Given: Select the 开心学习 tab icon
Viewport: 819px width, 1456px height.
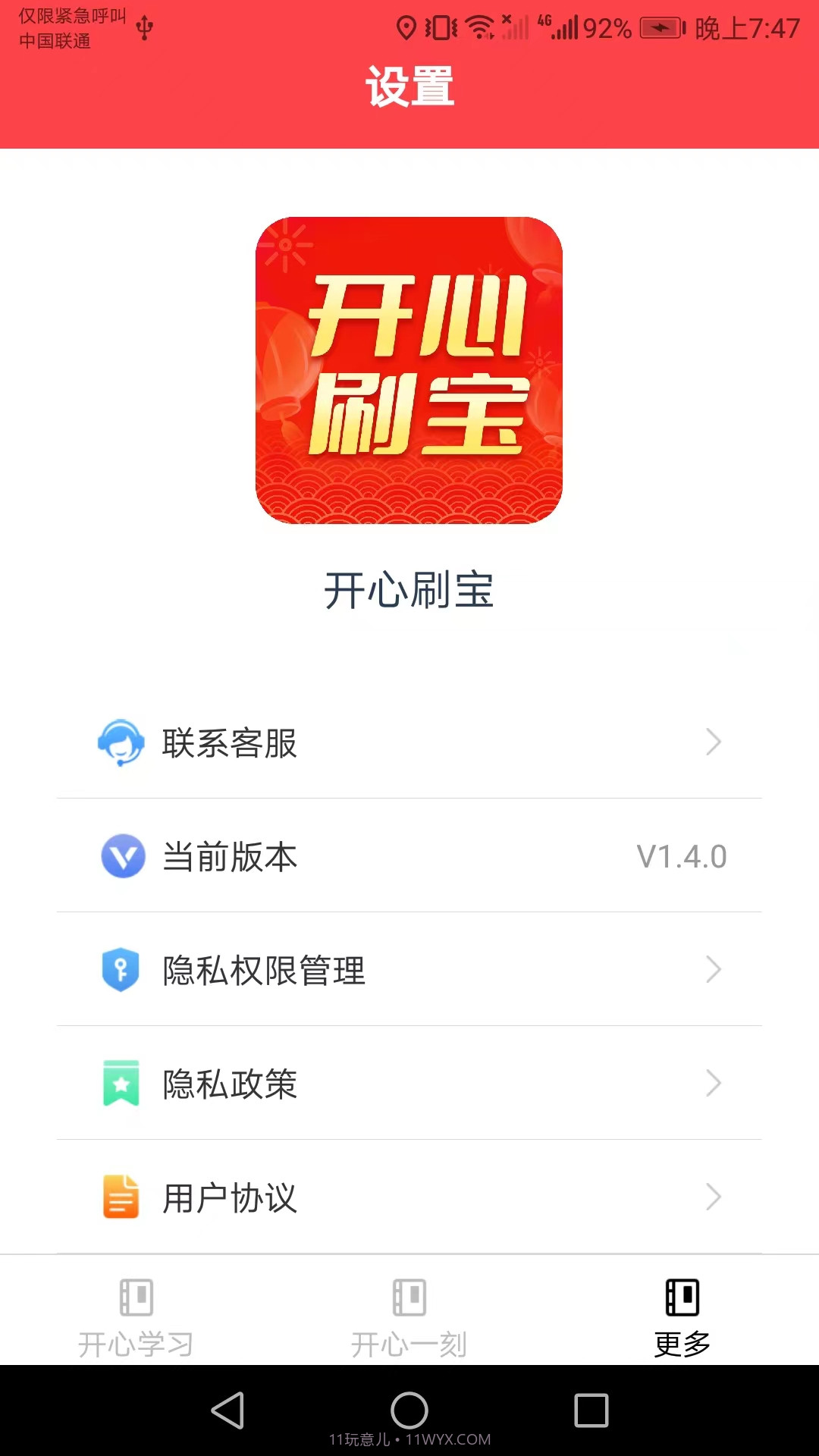Looking at the screenshot, I should point(136,1297).
